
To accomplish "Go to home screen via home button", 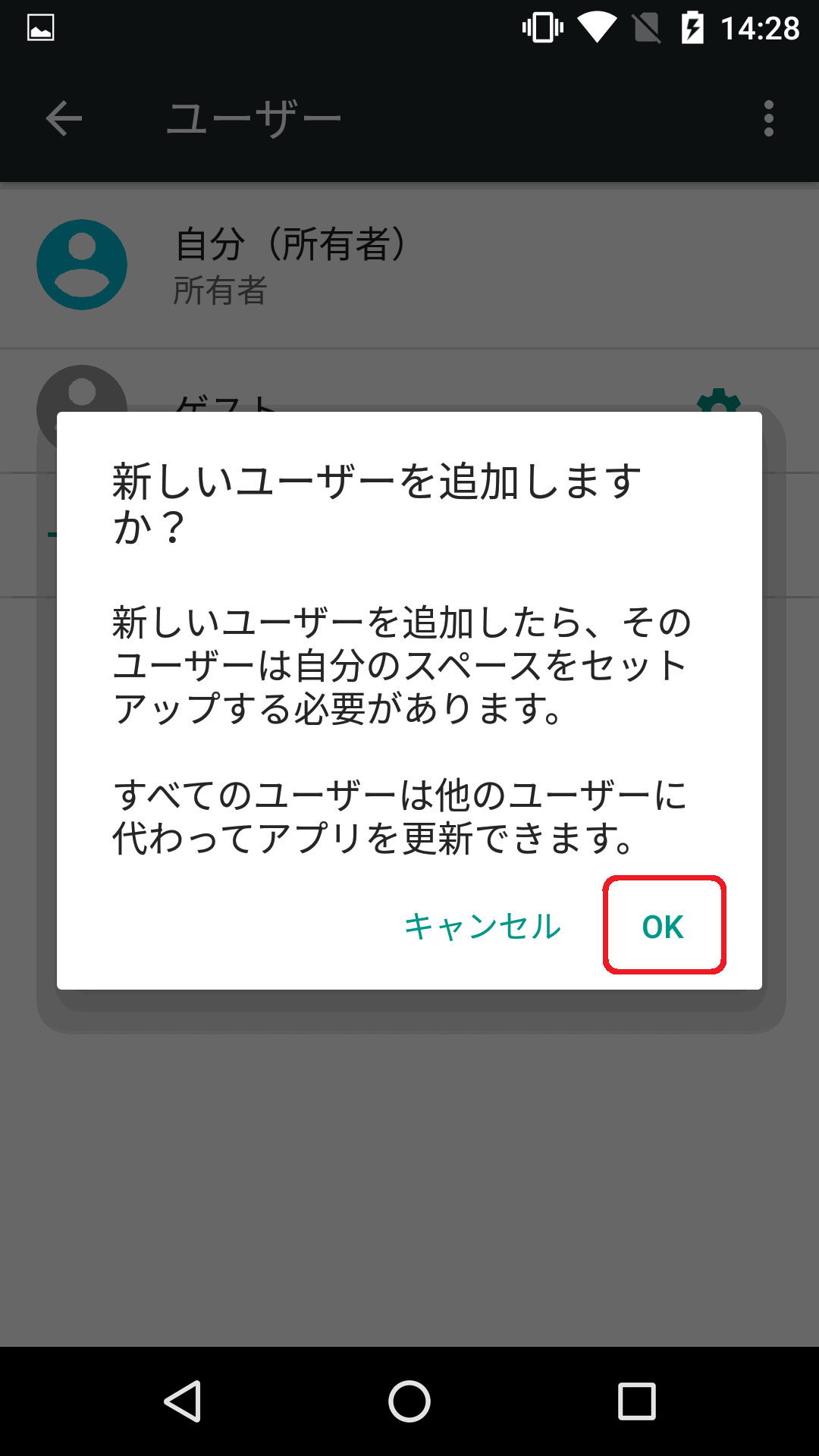I will coord(409,1401).
